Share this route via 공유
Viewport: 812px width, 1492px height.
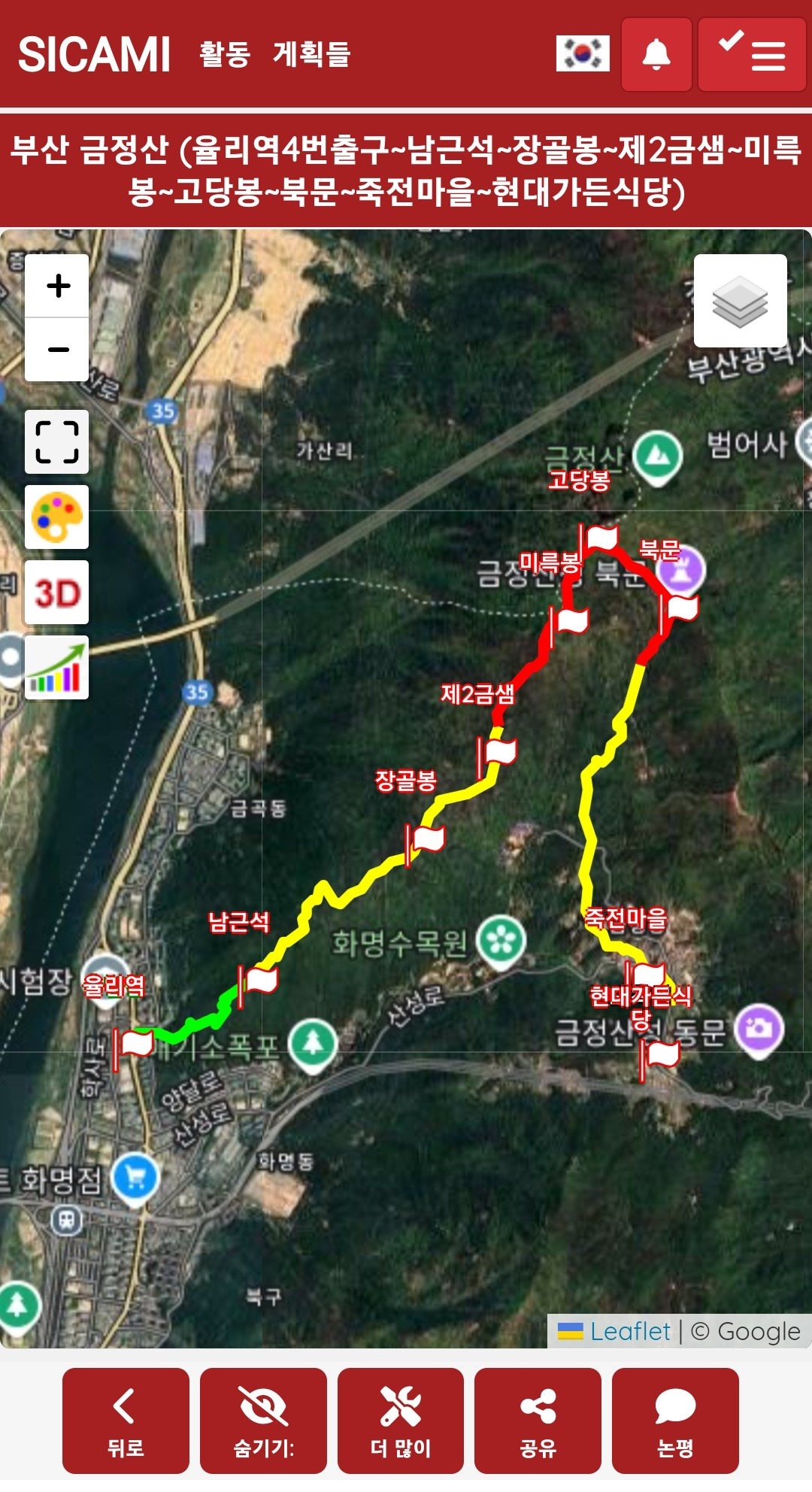point(538,1421)
